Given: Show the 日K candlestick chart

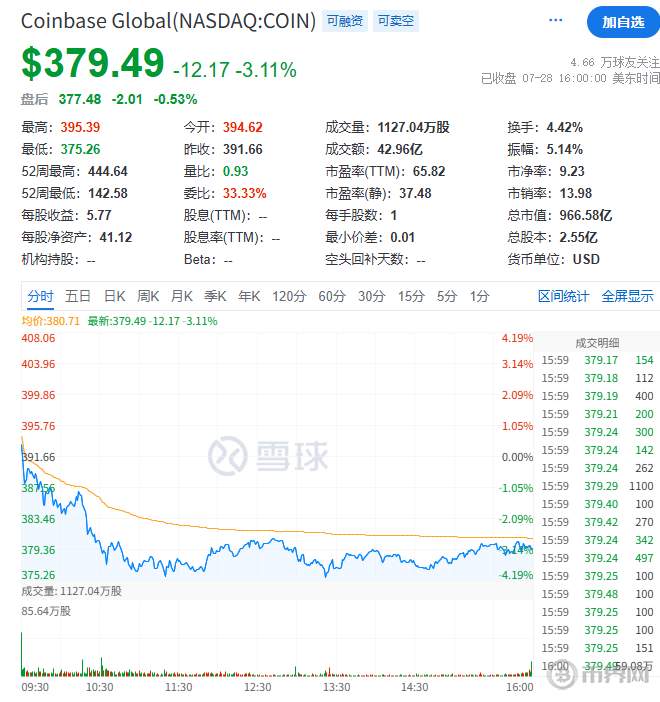Looking at the screenshot, I should click(114, 296).
